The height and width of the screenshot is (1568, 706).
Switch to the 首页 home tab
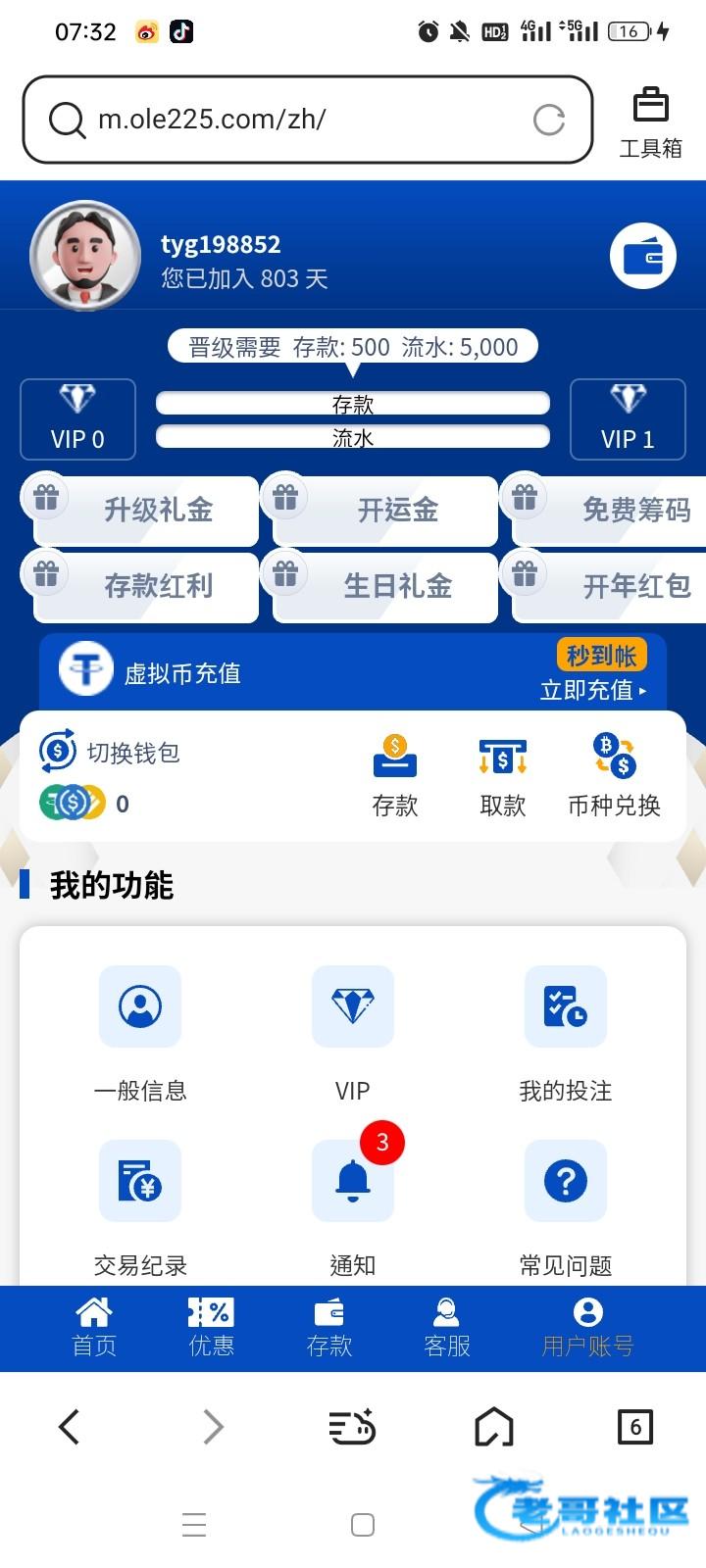(x=94, y=1327)
